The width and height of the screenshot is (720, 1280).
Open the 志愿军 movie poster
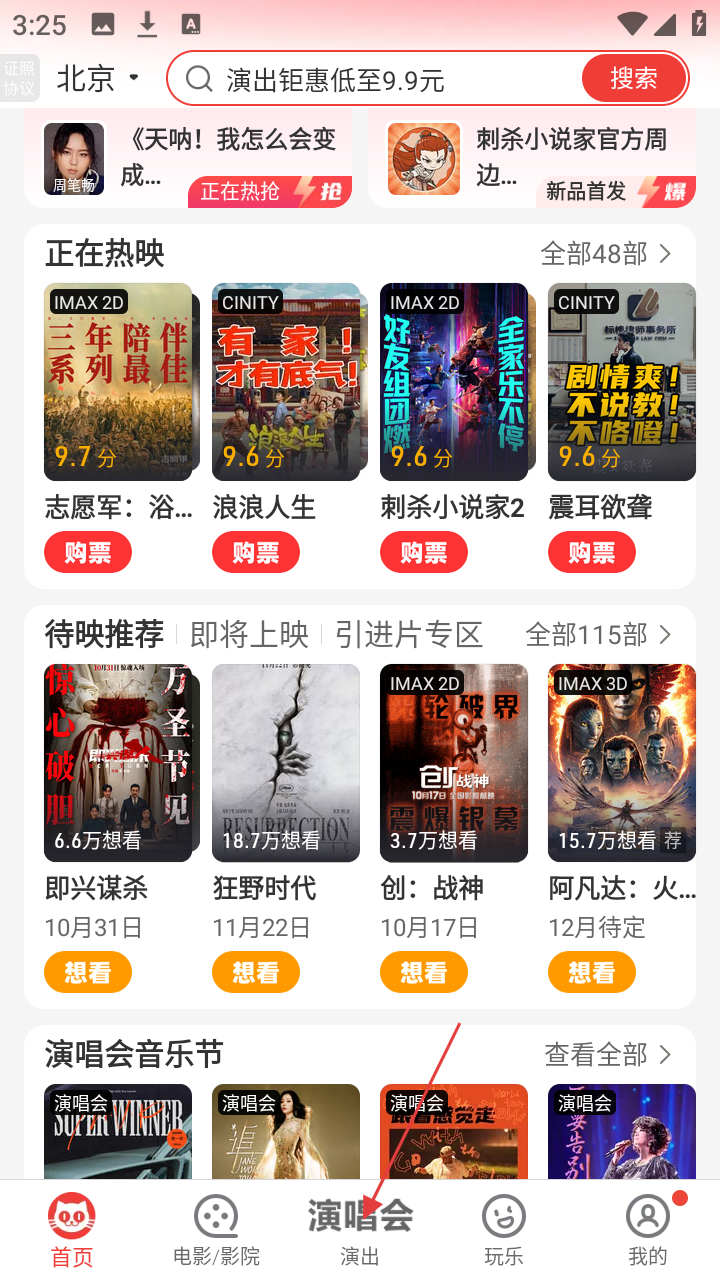click(x=118, y=382)
